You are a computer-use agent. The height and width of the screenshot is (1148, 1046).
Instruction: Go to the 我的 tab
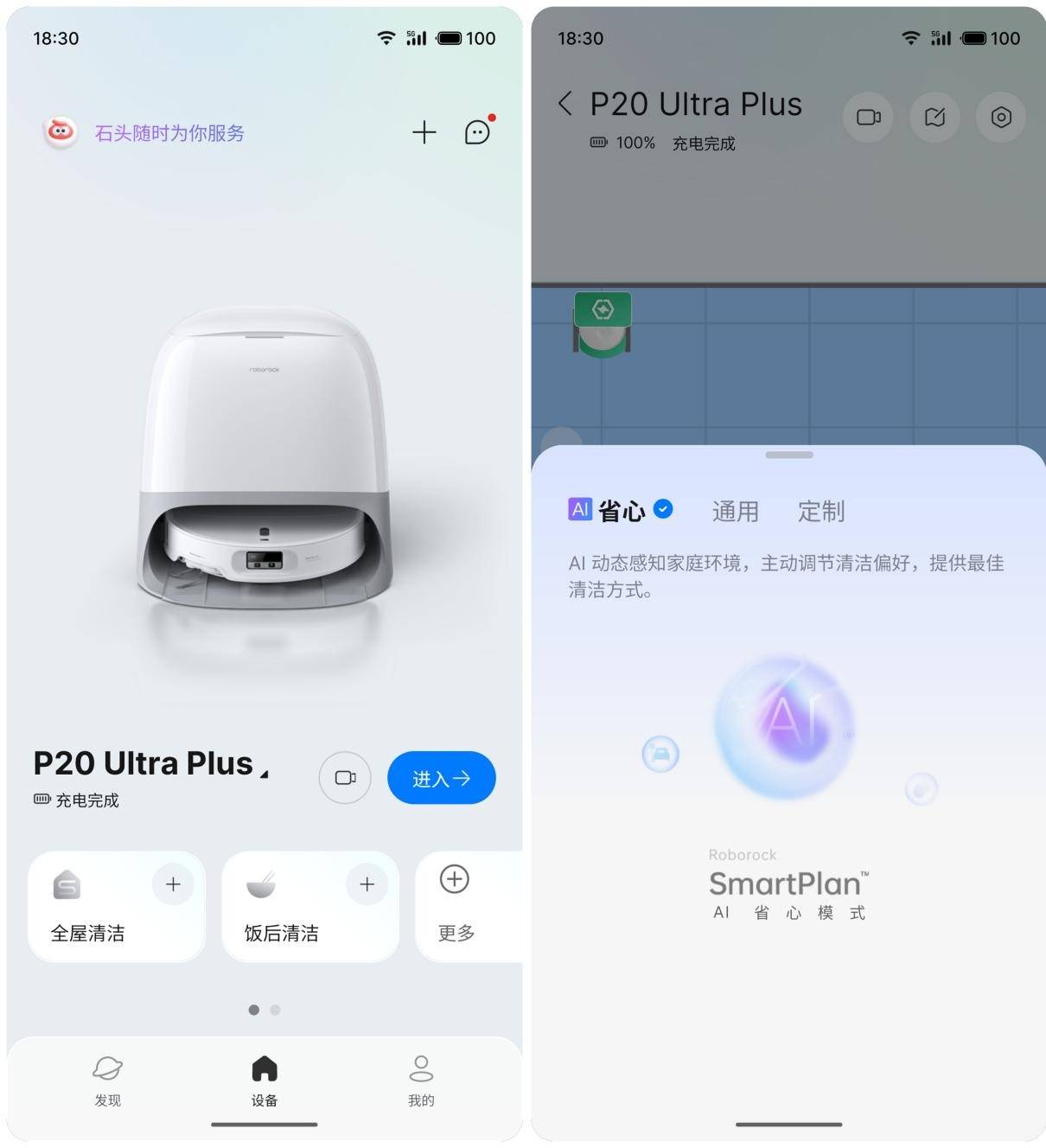[x=421, y=1080]
